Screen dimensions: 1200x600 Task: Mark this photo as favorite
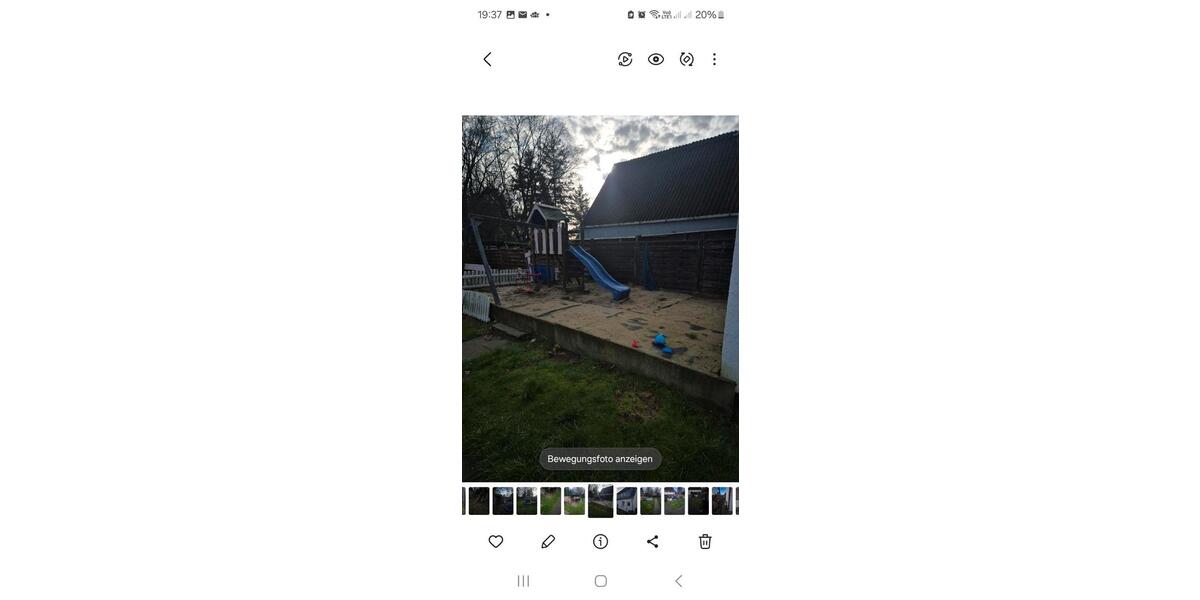pyautogui.click(x=496, y=541)
